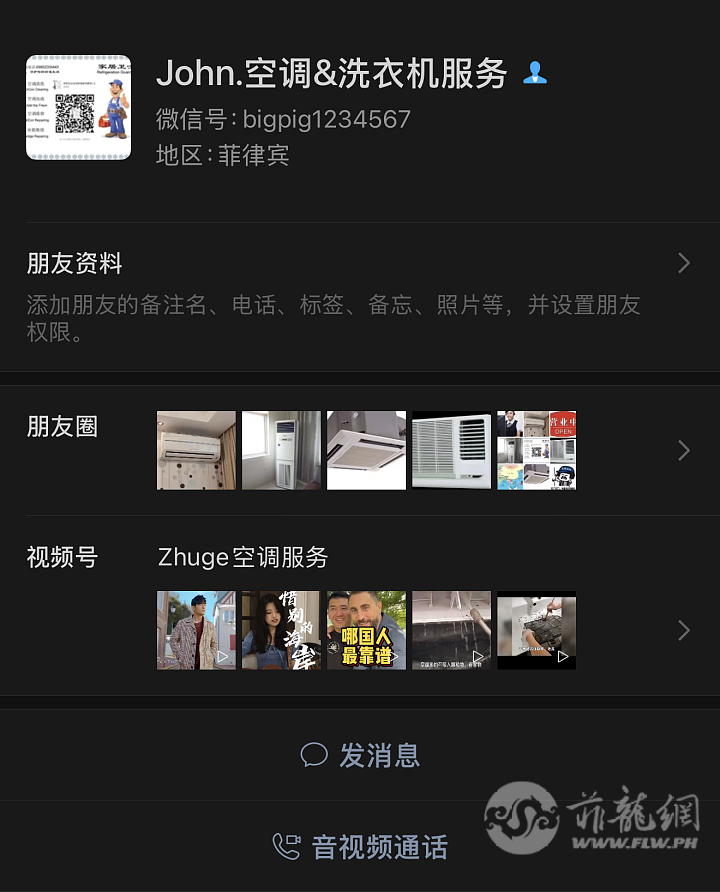Open the ceiling cassette AC moments photo
720x892 pixels.
click(x=366, y=450)
